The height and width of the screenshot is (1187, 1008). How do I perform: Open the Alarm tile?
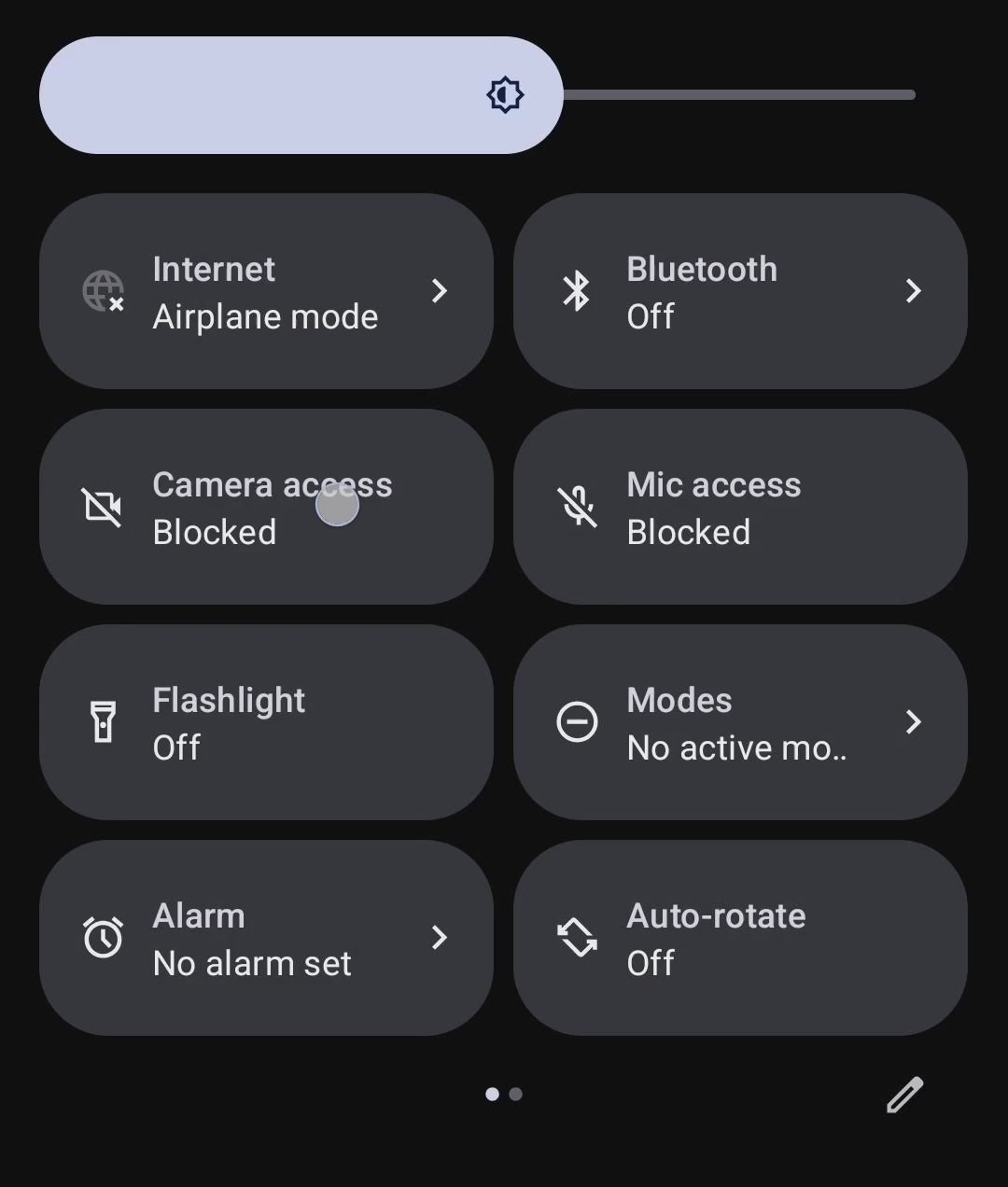pos(266,938)
